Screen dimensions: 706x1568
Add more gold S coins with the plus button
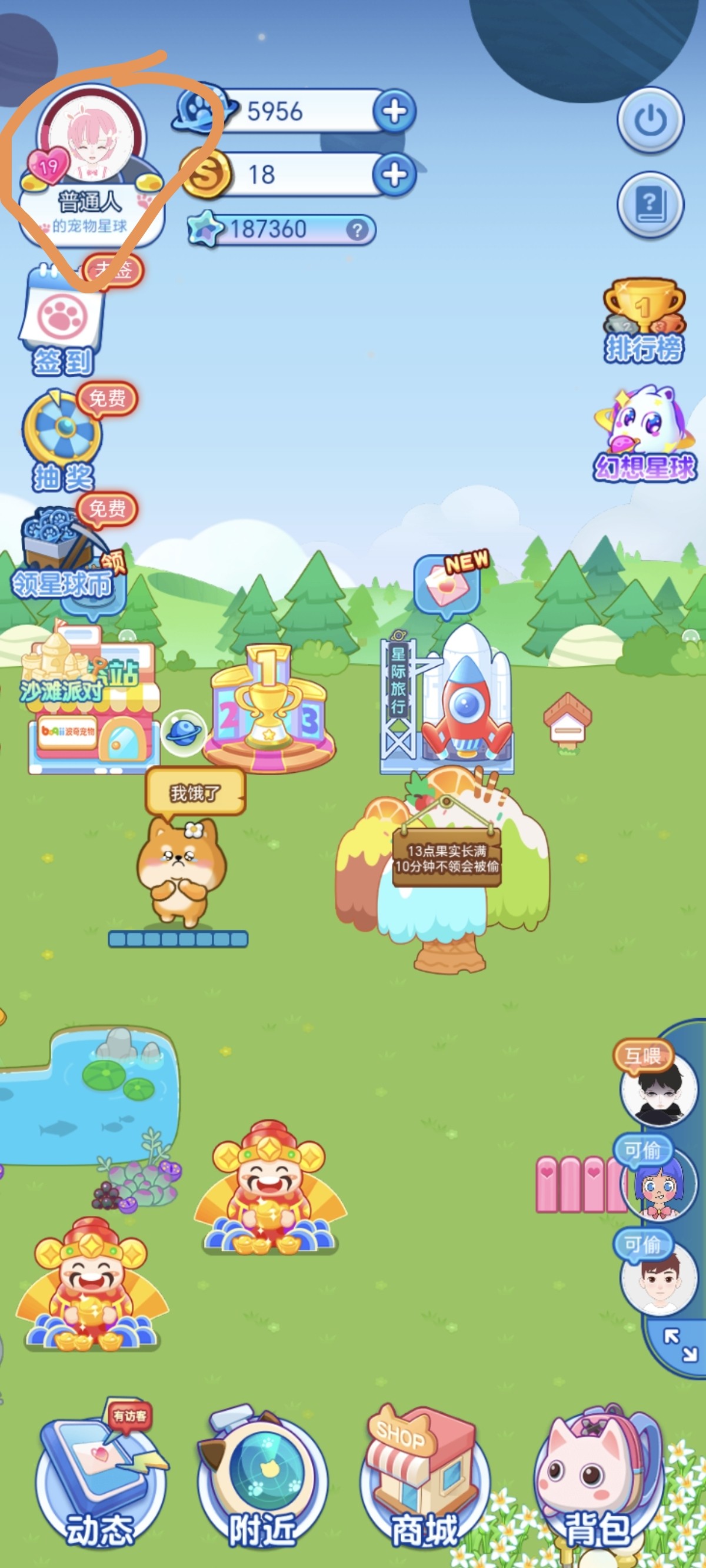coord(394,174)
